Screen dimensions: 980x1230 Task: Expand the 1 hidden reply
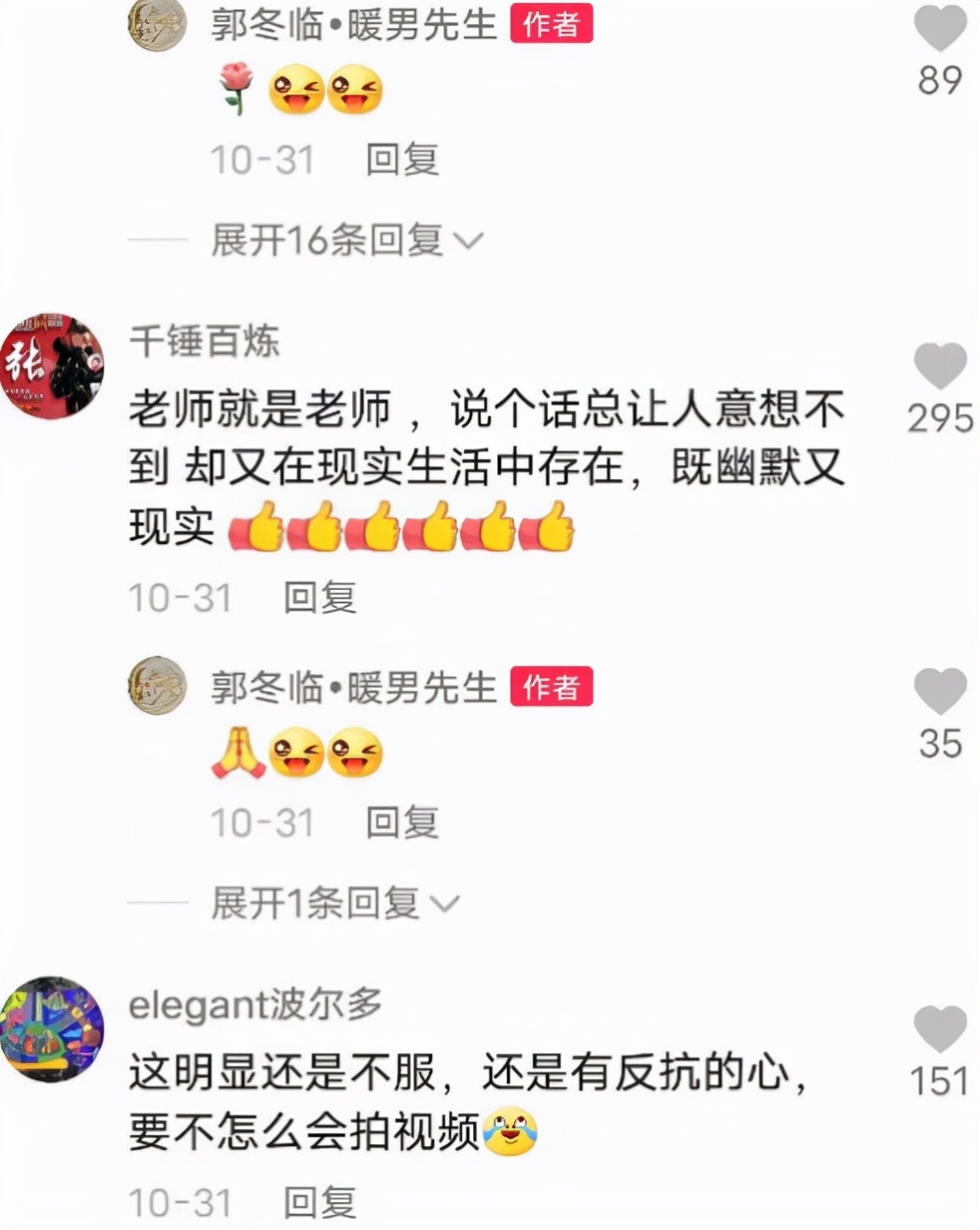(x=334, y=903)
